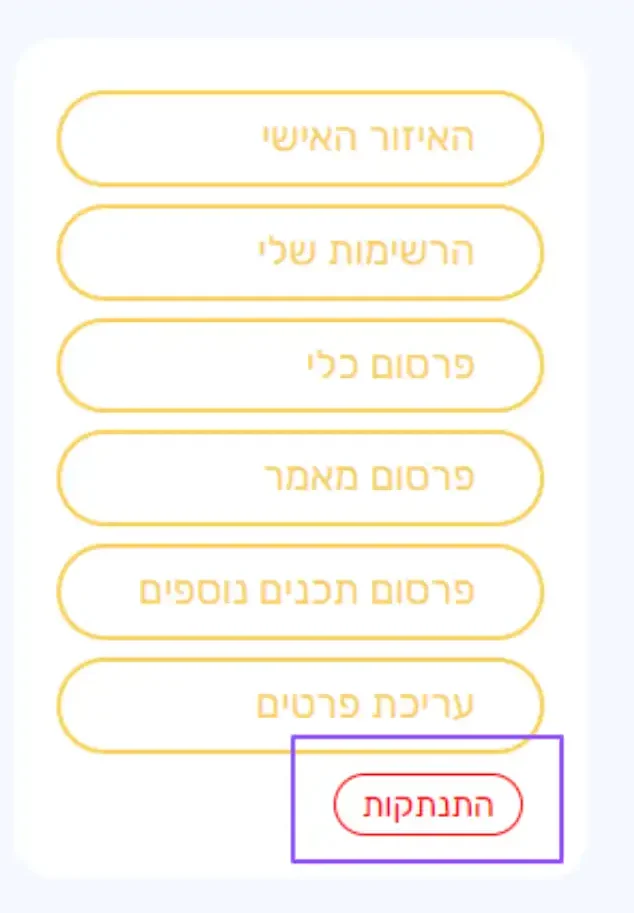The image size is (634, 913).
Task: Open פרסום תכנים נוספים
Action: pos(300,592)
